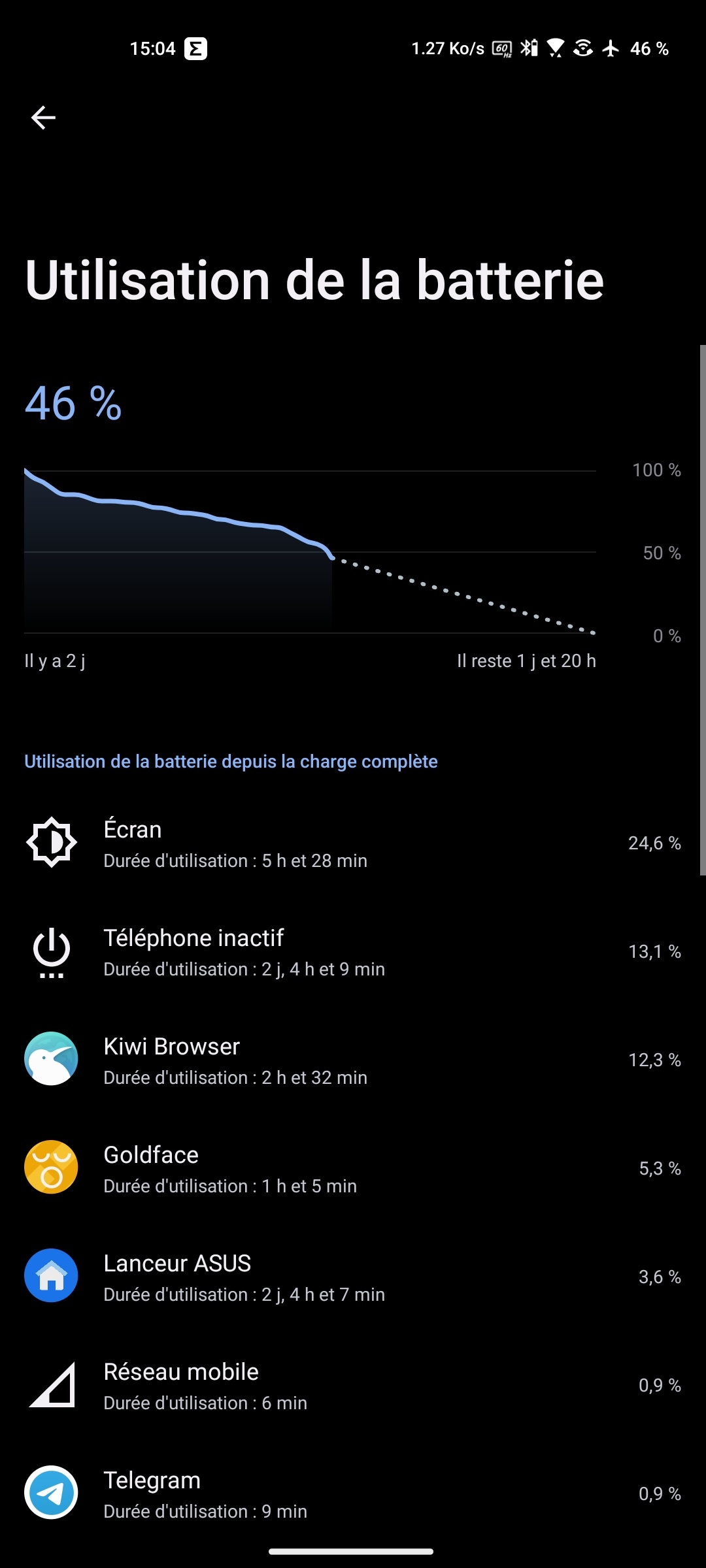Check Telegram battery consumption

tap(353, 1494)
